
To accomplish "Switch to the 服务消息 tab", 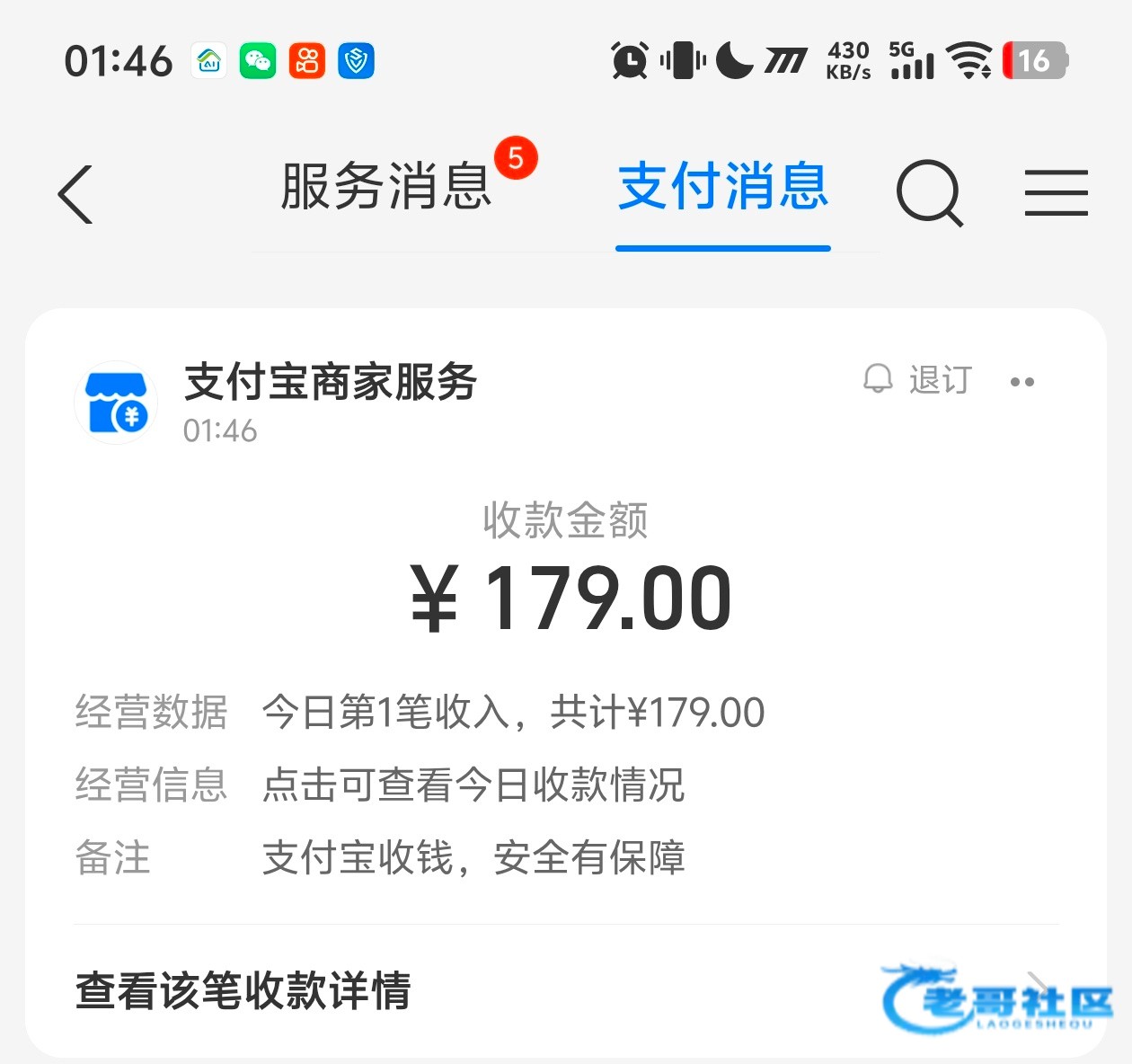I will (386, 187).
